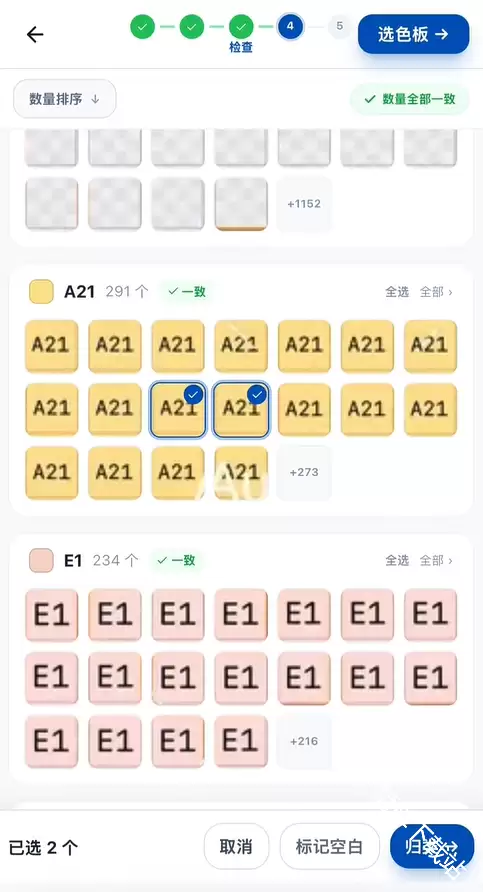View all E1 tiles via 全部
Screen dimensions: 483x892
pyautogui.click(x=436, y=560)
